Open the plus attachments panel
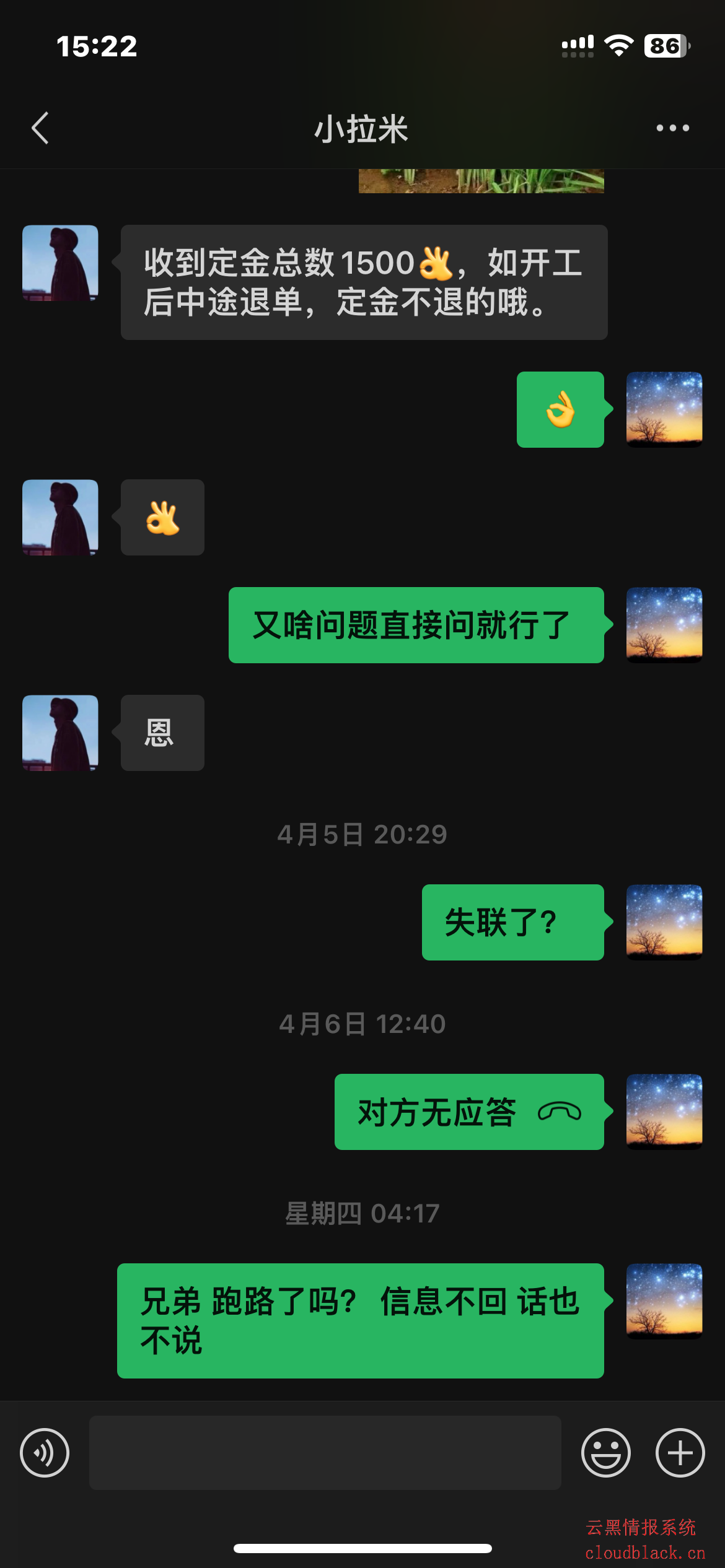 680,1453
